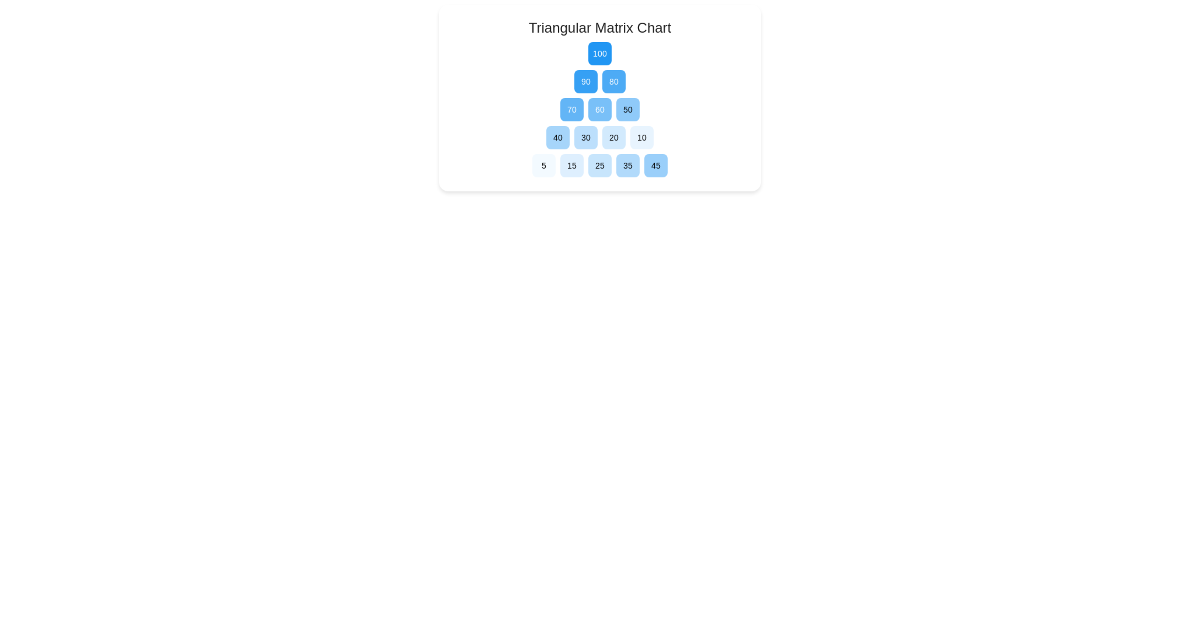
Task: Select the cell with value 30
Action: 586,138
